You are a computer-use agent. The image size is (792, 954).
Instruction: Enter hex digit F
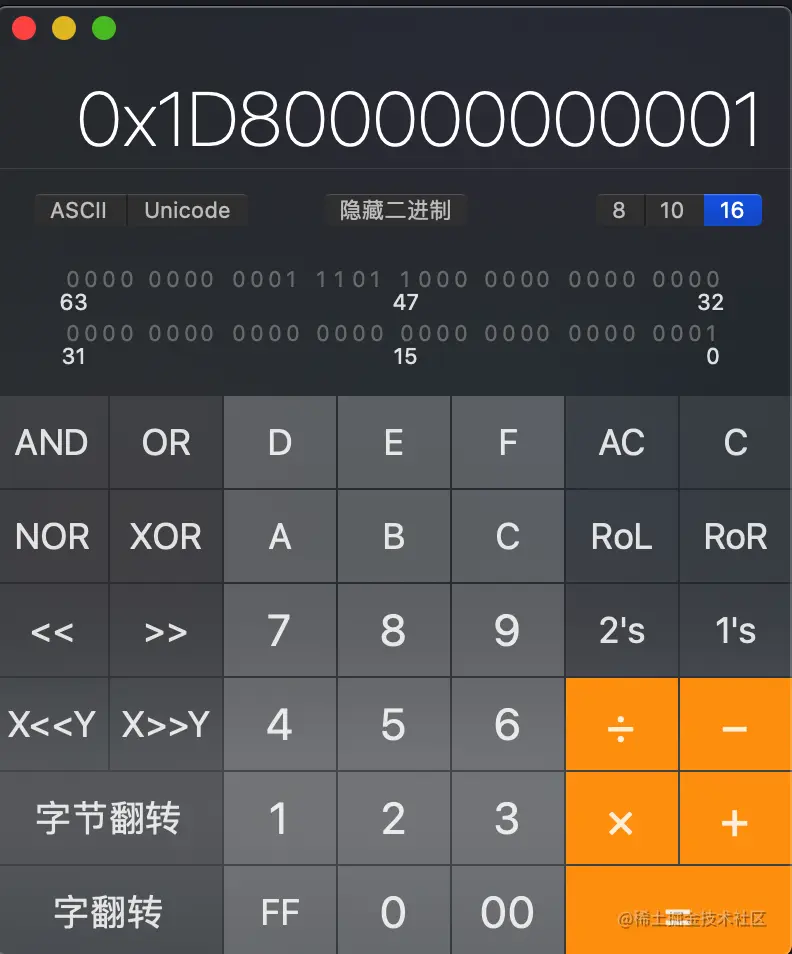(x=507, y=442)
